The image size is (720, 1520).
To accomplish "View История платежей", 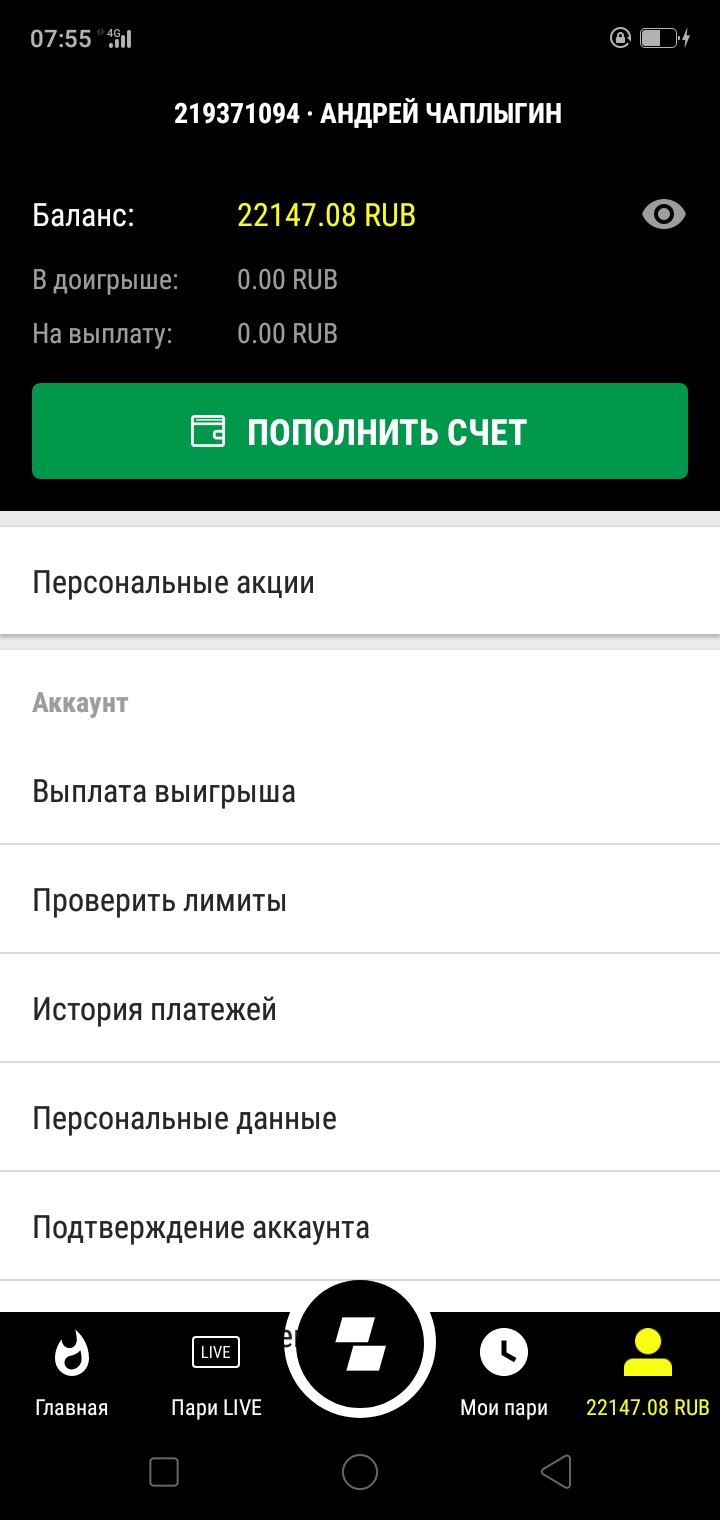I will tap(360, 1009).
